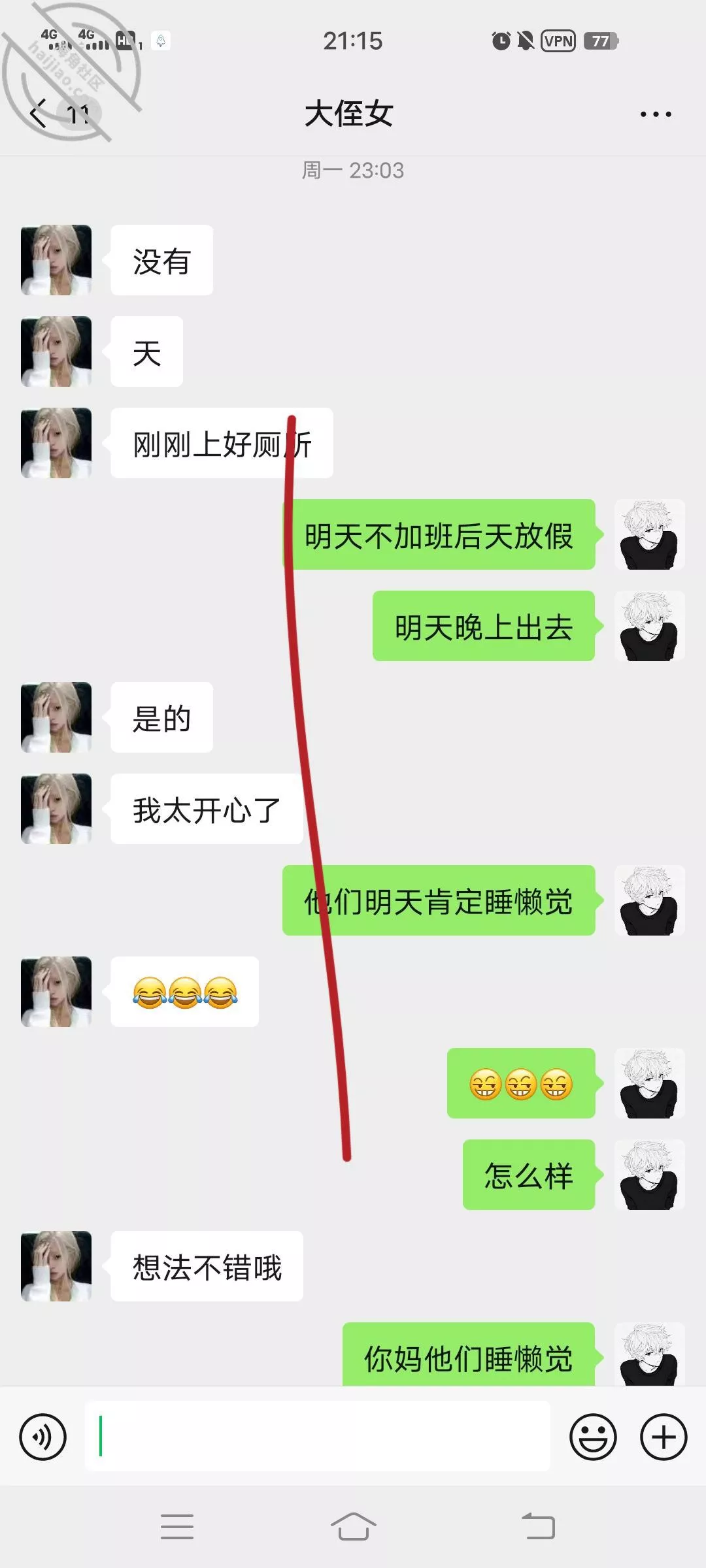
Task: Open recent apps via navigation bar
Action: [177, 1527]
